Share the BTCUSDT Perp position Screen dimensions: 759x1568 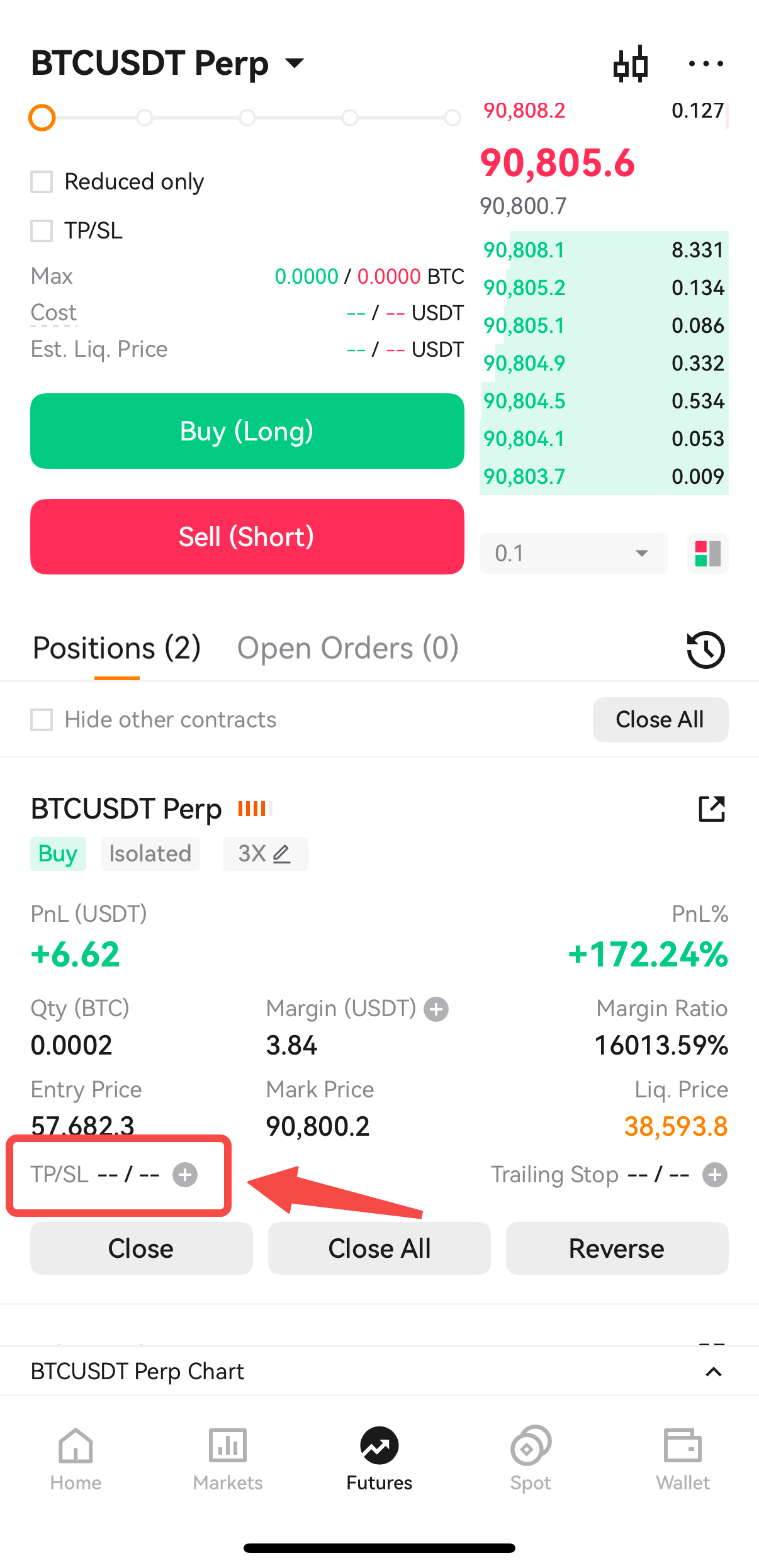point(712,809)
